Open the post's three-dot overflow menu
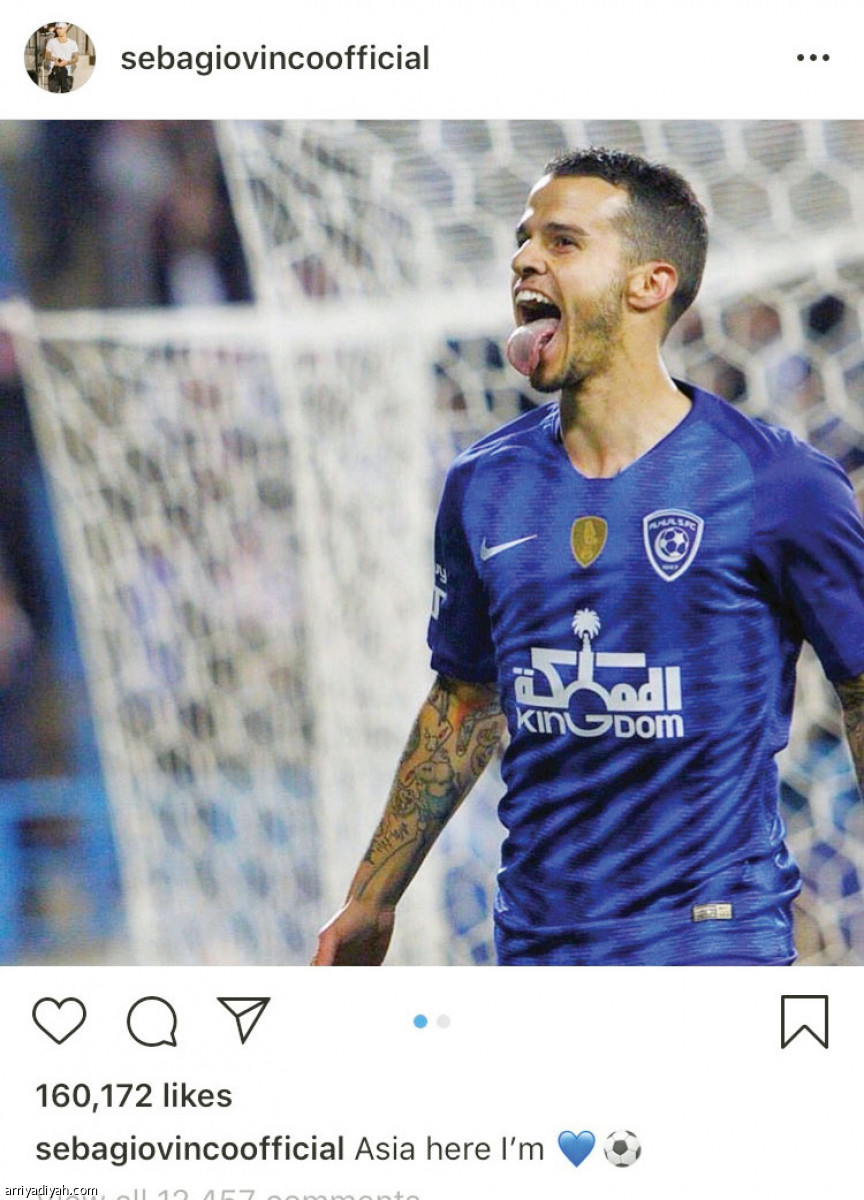This screenshot has height=1200, width=864. click(812, 58)
